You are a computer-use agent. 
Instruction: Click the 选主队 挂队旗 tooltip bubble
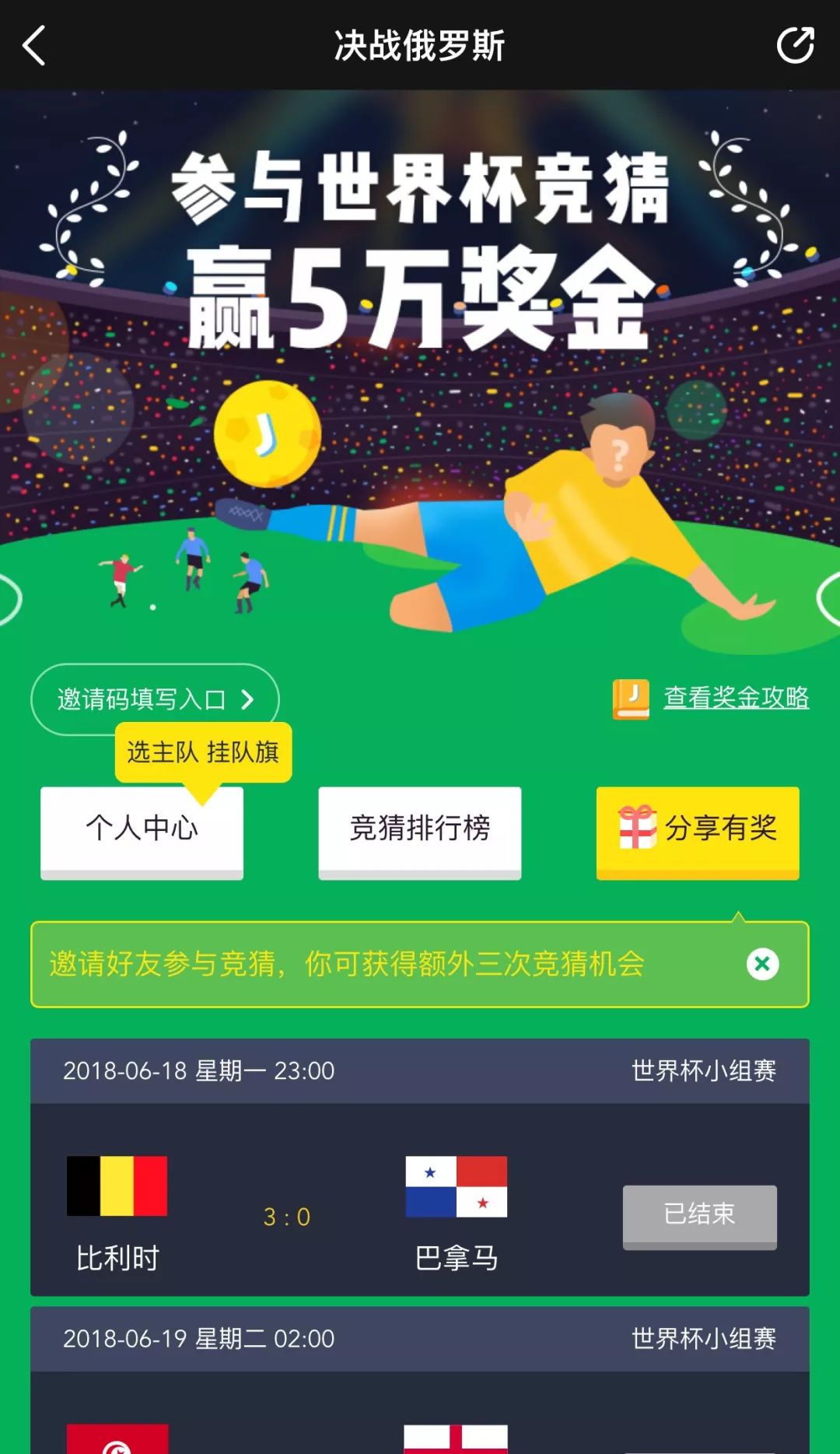[205, 751]
